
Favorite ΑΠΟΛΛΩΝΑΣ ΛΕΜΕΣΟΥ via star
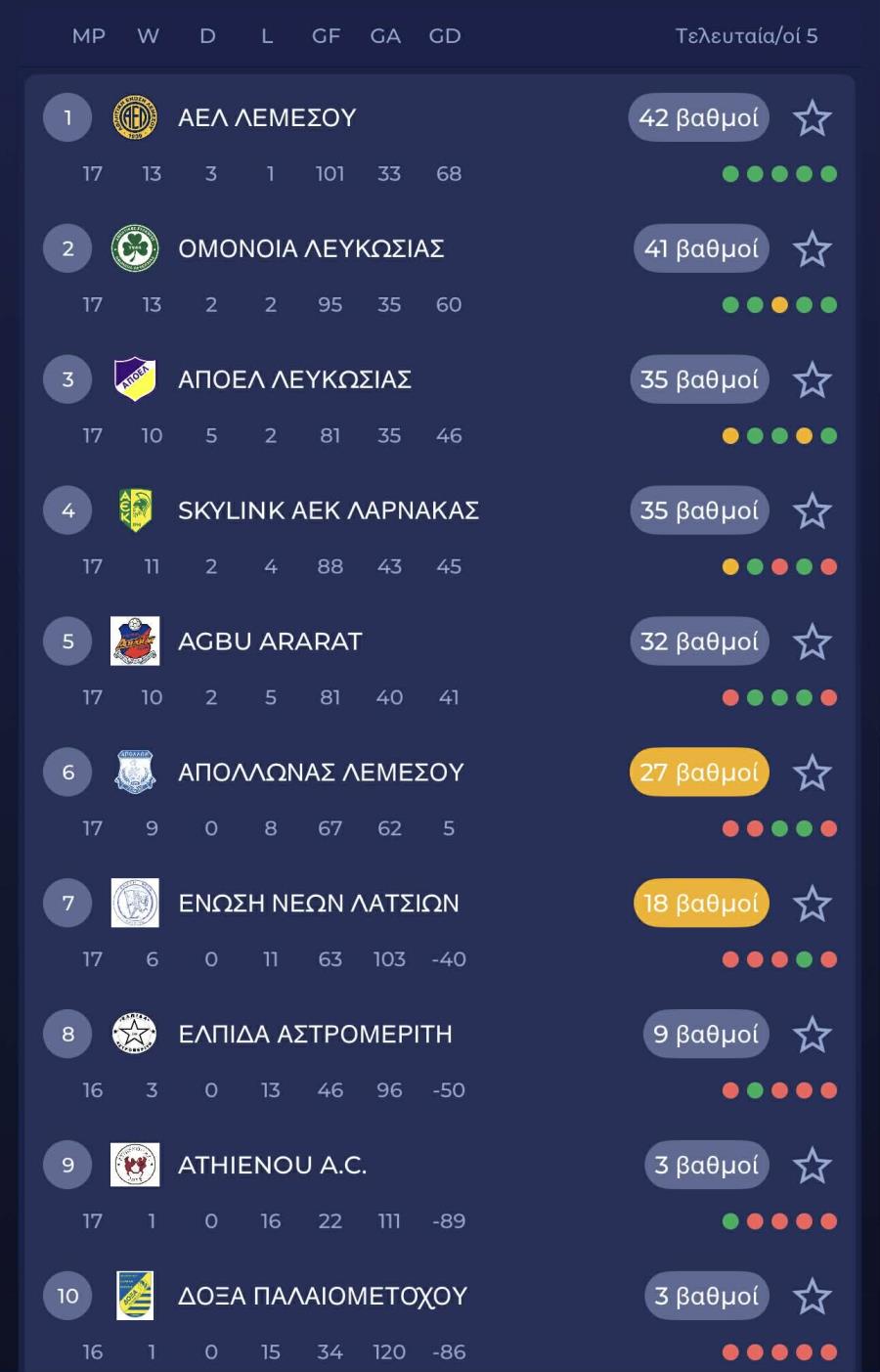[x=812, y=774]
